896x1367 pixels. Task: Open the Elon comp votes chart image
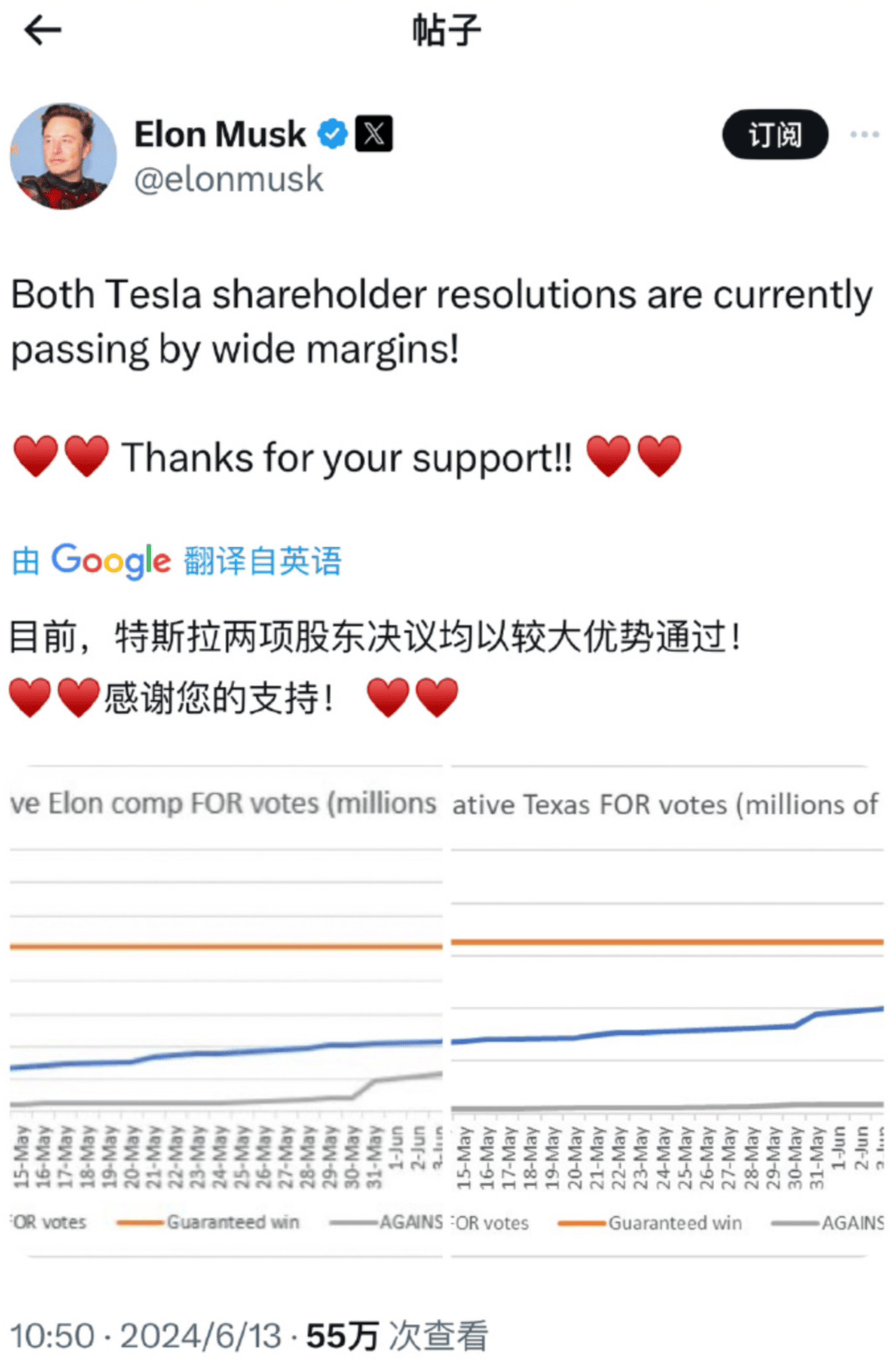pos(226,1011)
